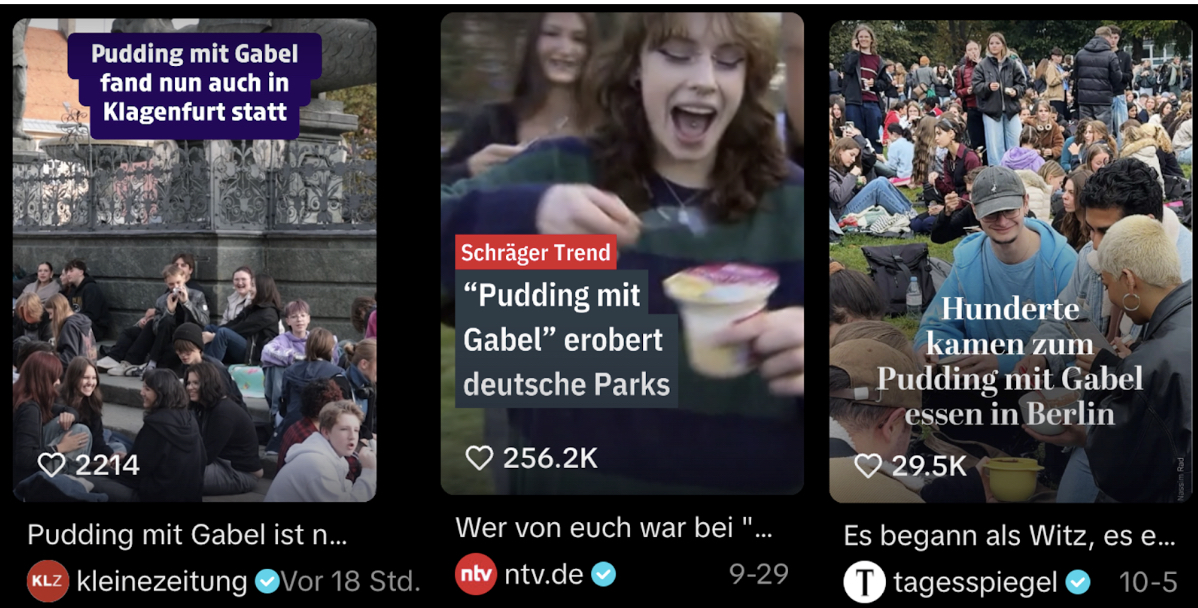Open the Klagenfurt Pudding mit Gabel video

pyautogui.click(x=194, y=260)
